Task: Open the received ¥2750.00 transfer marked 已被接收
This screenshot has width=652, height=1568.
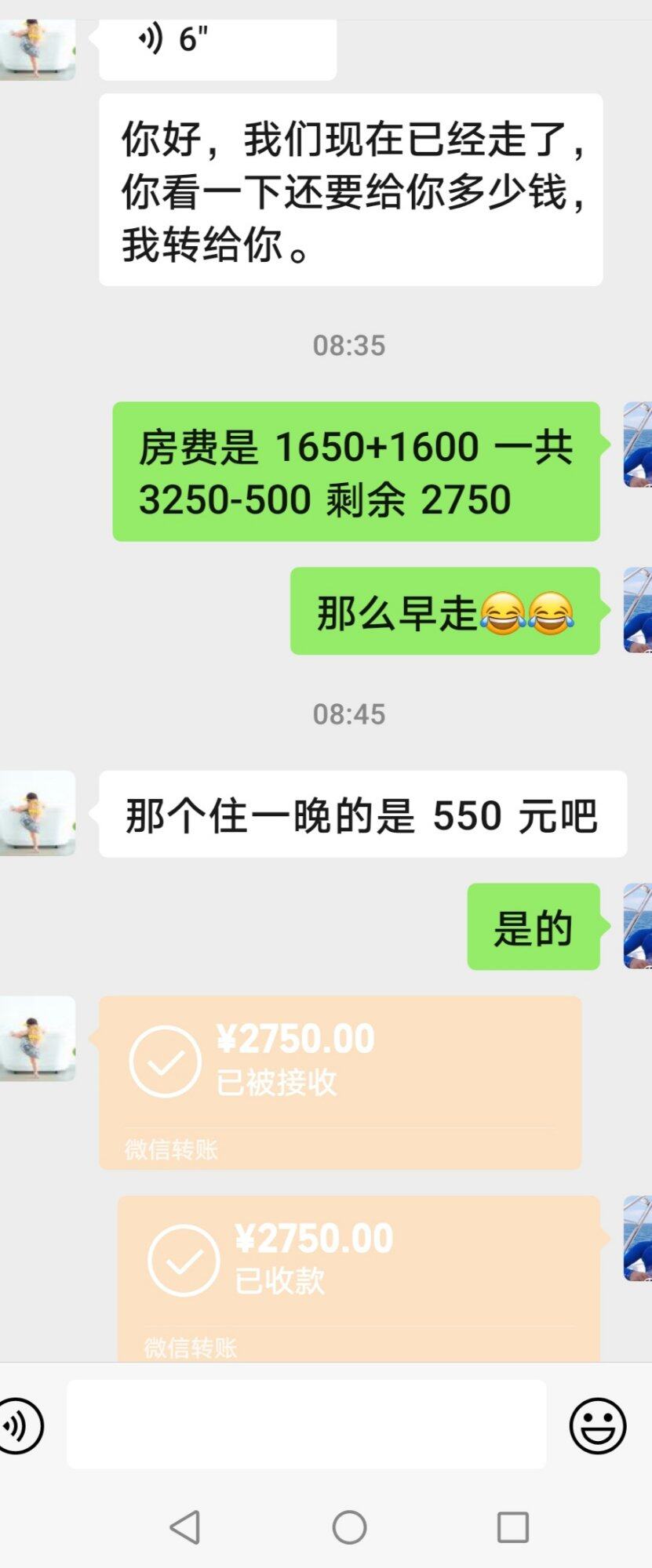Action: click(339, 1082)
